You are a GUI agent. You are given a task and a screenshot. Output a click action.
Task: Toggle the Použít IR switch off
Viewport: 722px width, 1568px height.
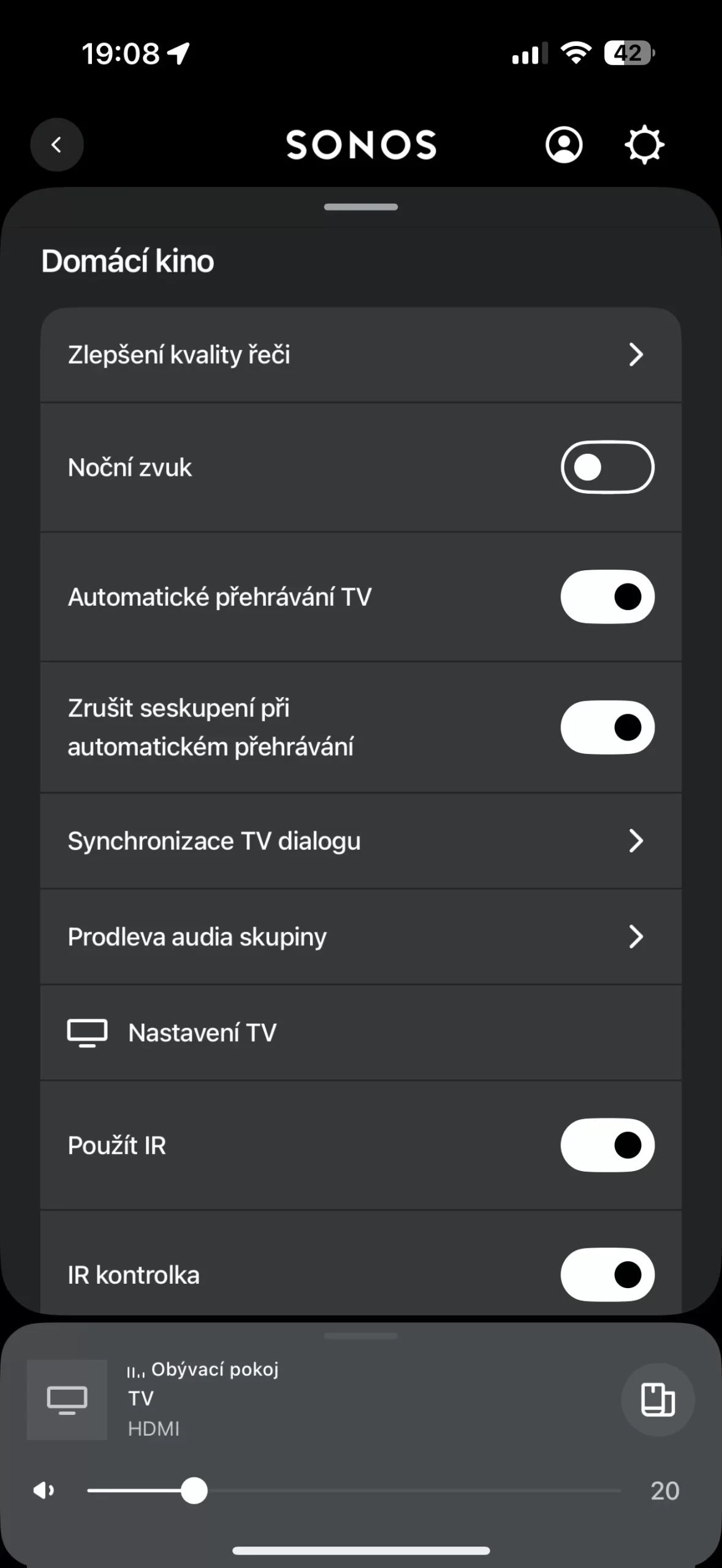[607, 1145]
